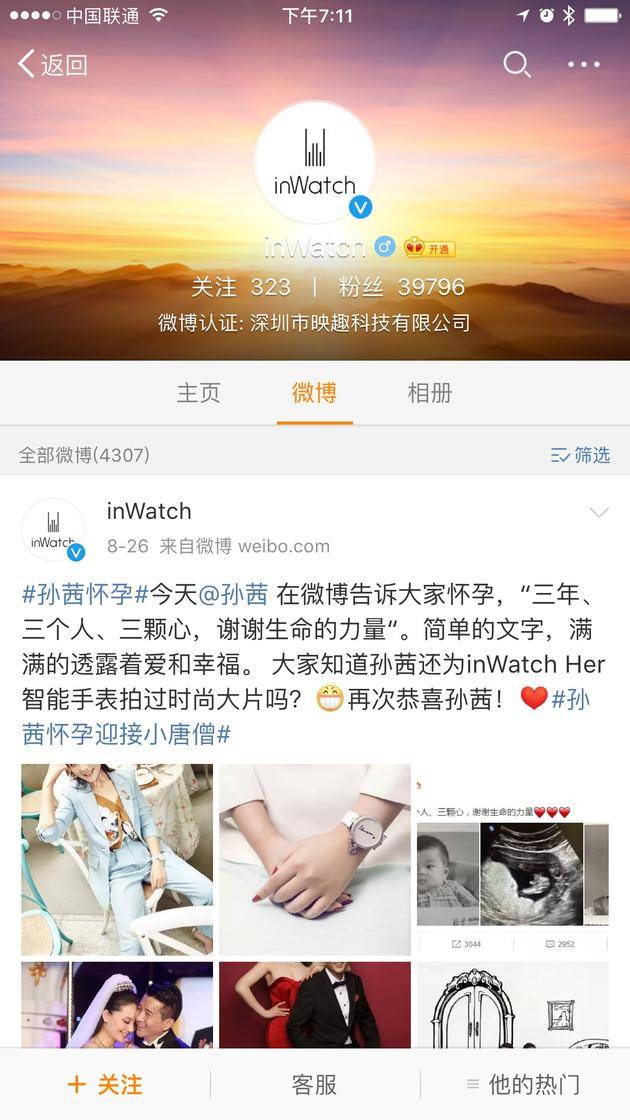Open hashtag #孙茜怀孕#
Image resolution: width=630 pixels, height=1120 pixels.
click(78, 594)
